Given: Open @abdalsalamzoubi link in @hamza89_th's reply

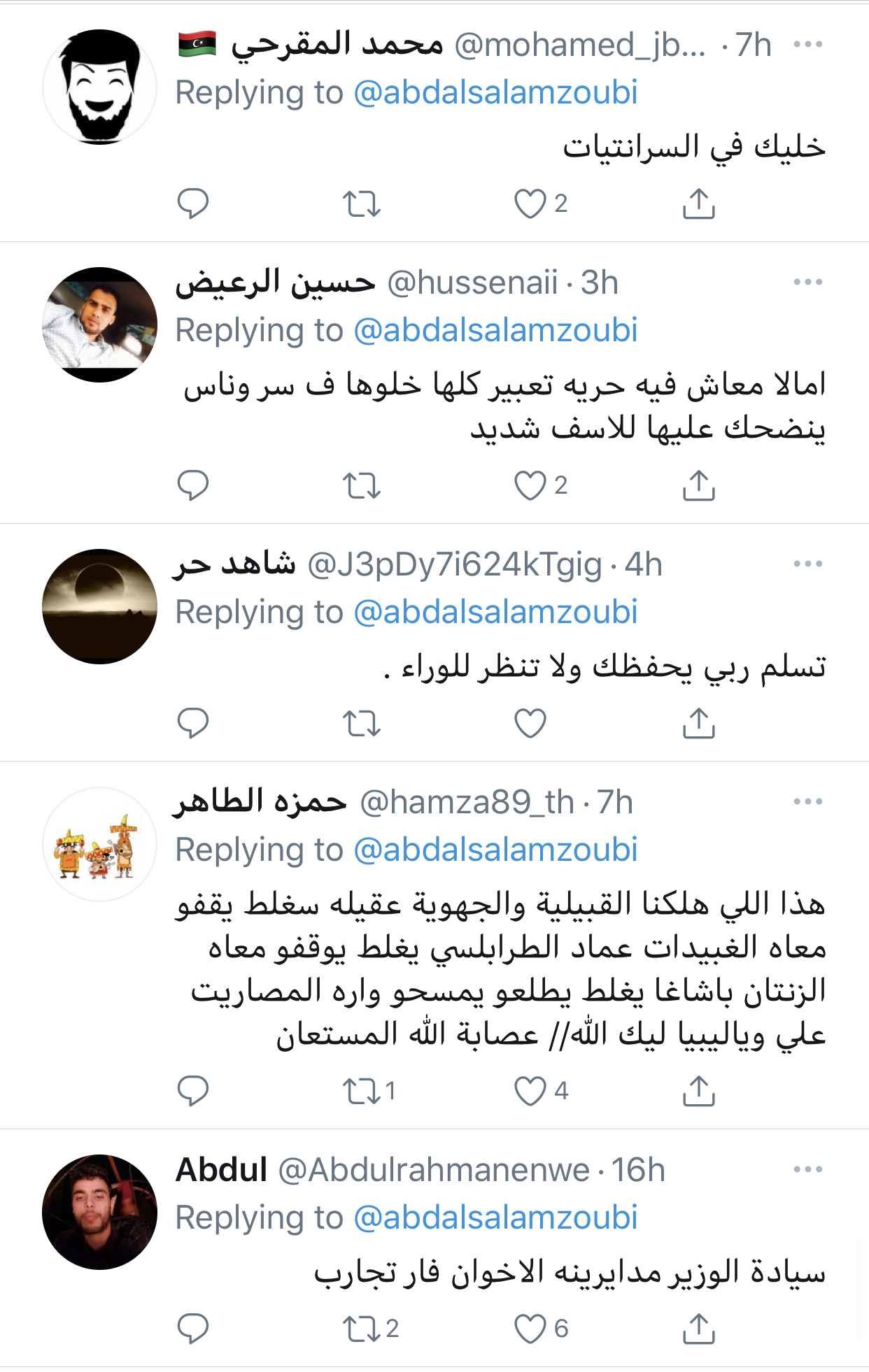Looking at the screenshot, I should coord(495,850).
